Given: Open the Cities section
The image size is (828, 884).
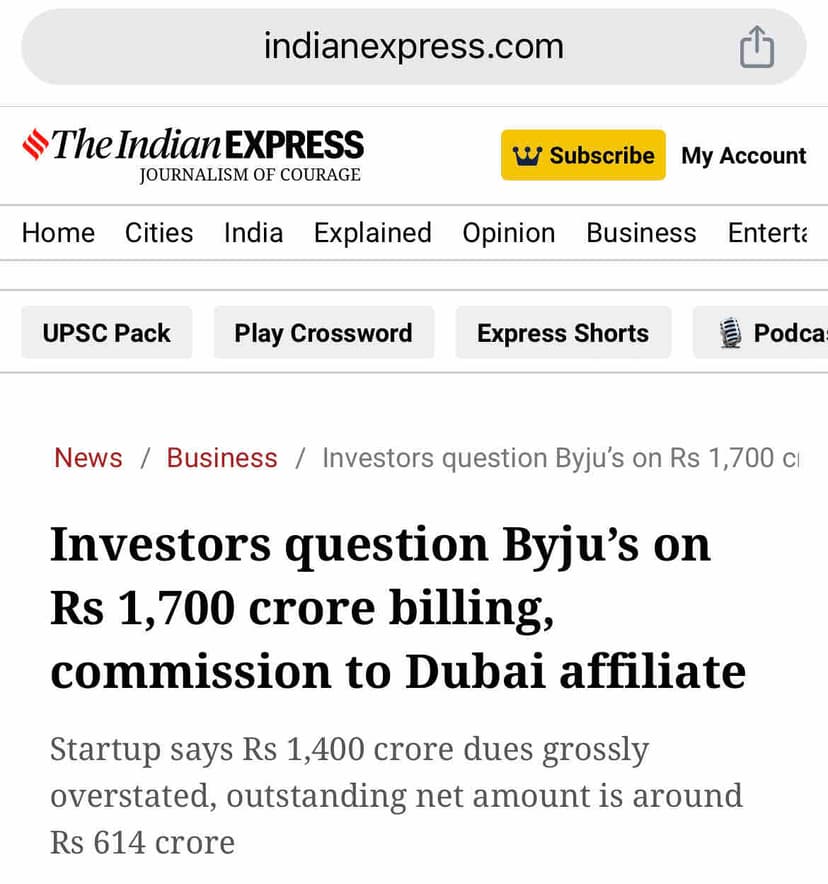Looking at the screenshot, I should coord(159,233).
